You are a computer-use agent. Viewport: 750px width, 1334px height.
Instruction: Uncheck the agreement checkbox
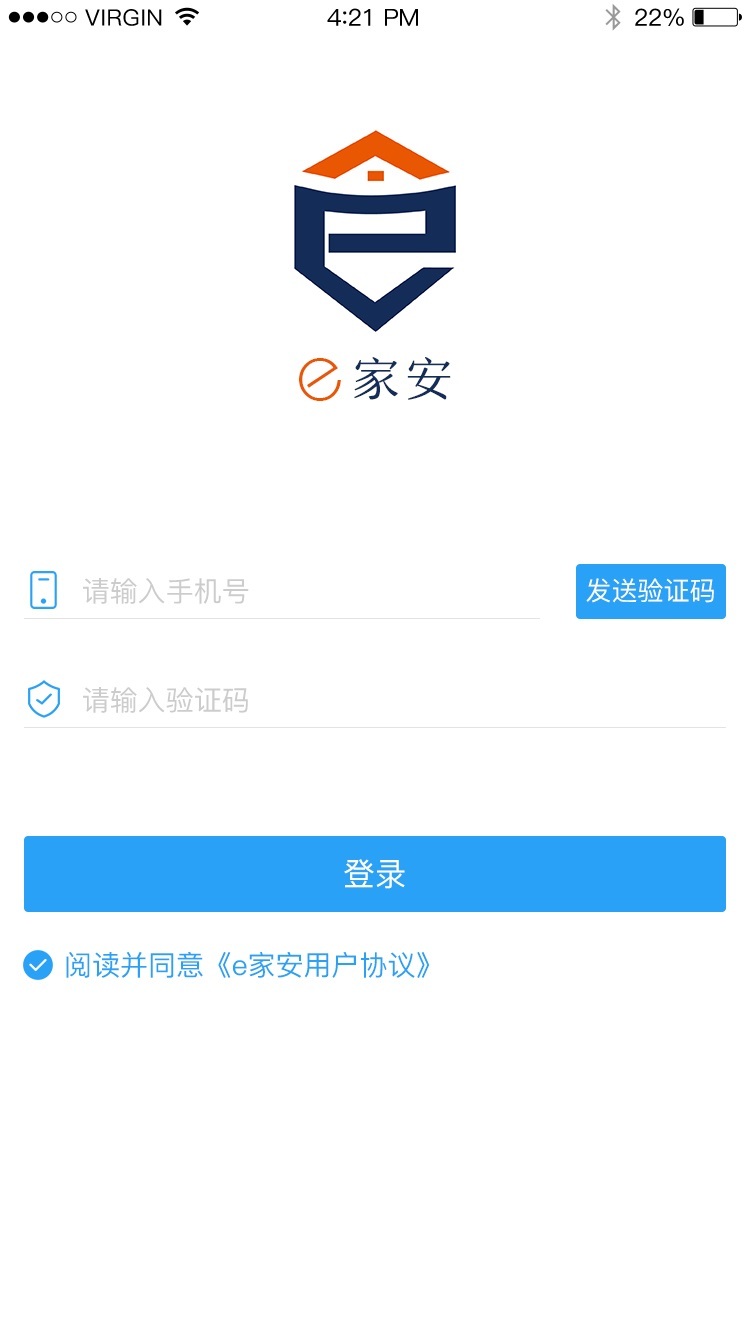[x=38, y=965]
